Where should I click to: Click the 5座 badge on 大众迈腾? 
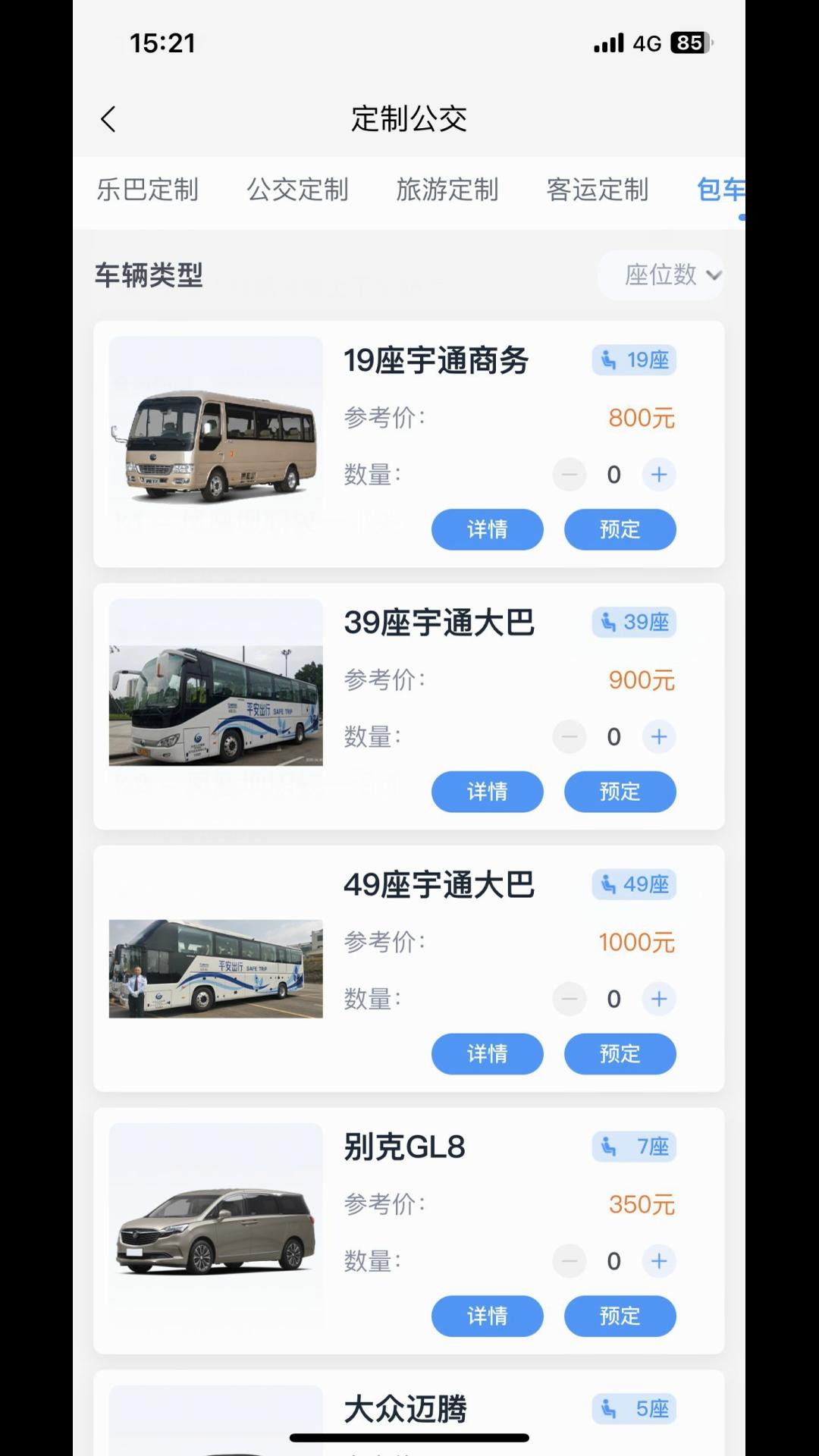pyautogui.click(x=633, y=1409)
